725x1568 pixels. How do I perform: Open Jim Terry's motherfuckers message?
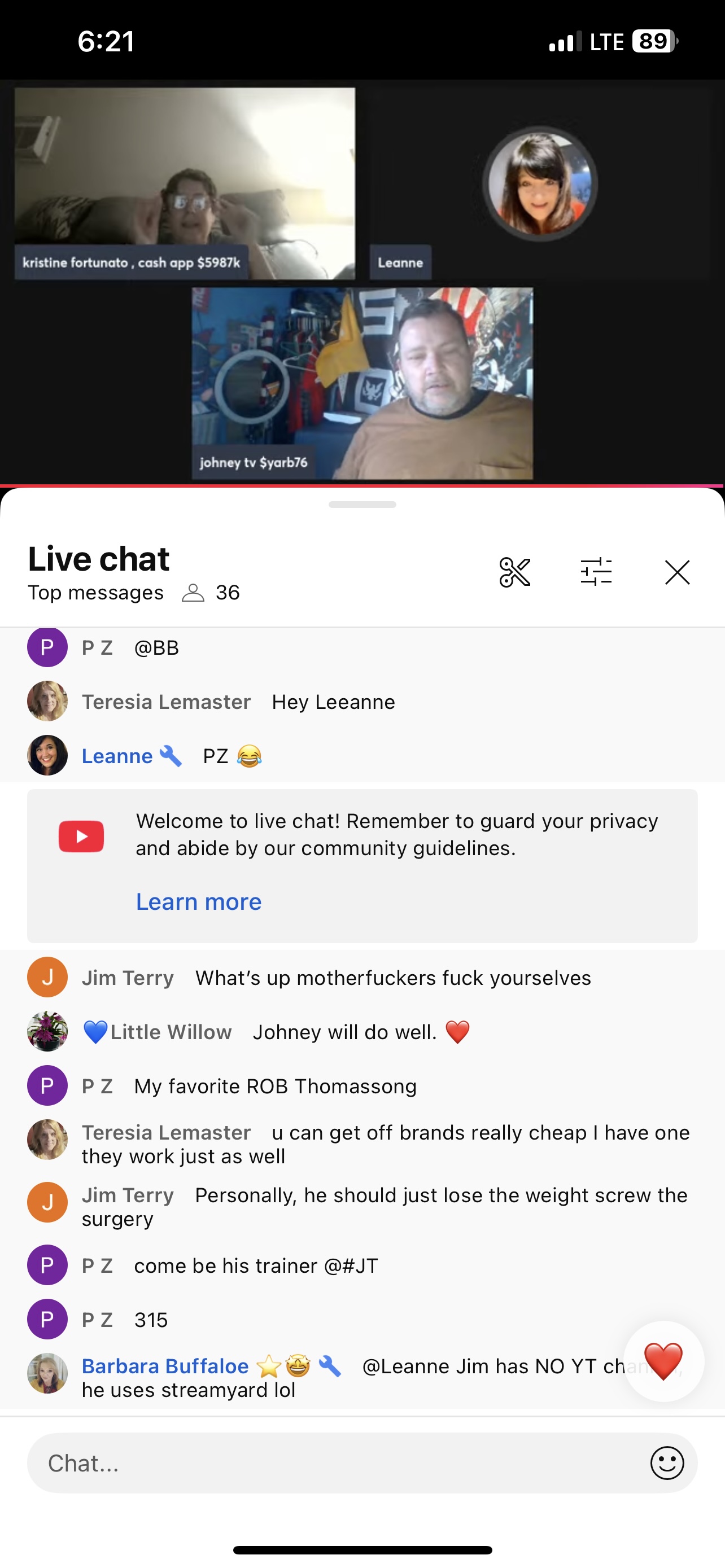[x=392, y=978]
